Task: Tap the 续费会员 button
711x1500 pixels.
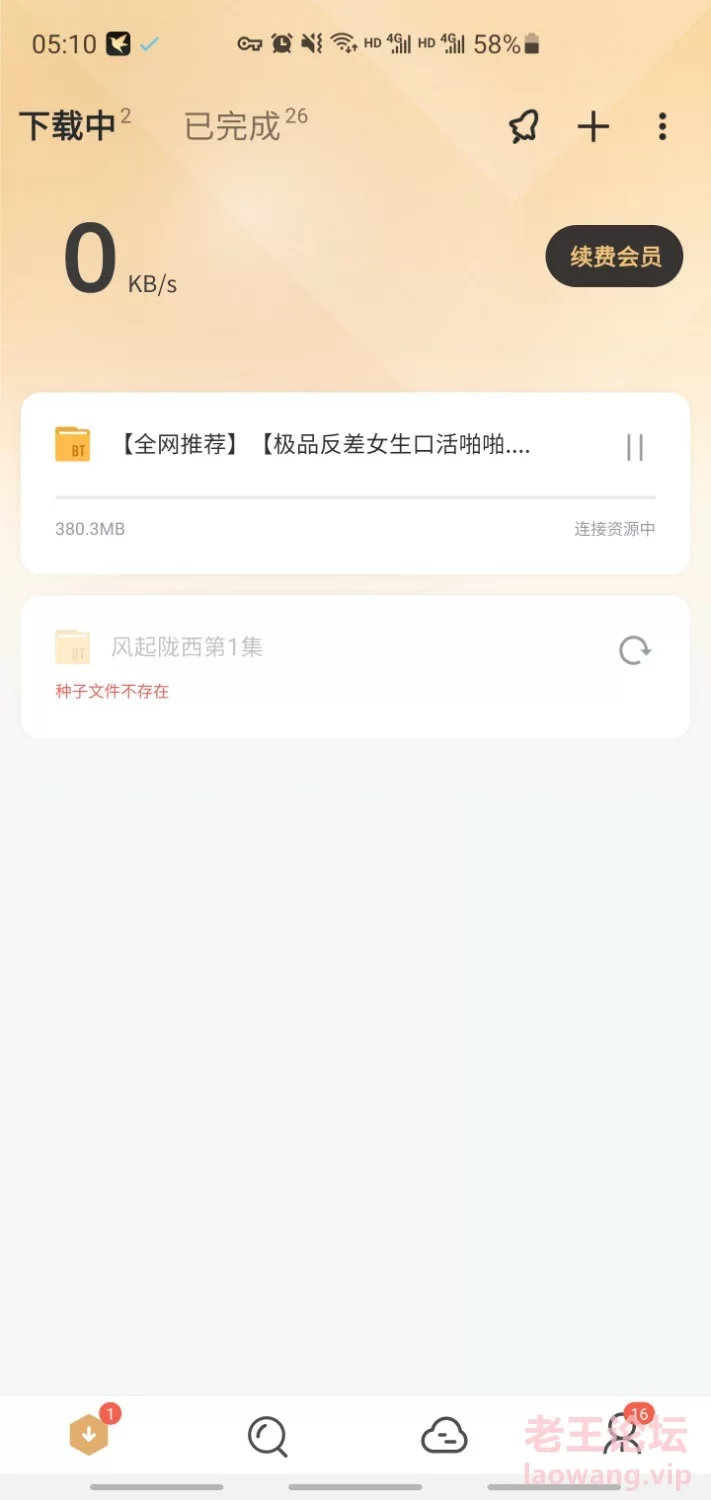Action: [615, 256]
